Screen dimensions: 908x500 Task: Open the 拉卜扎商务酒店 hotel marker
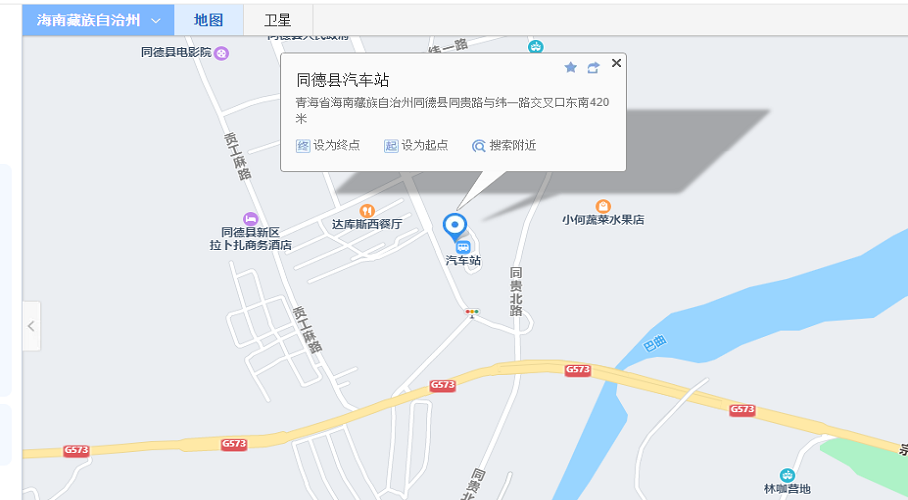coord(250,219)
